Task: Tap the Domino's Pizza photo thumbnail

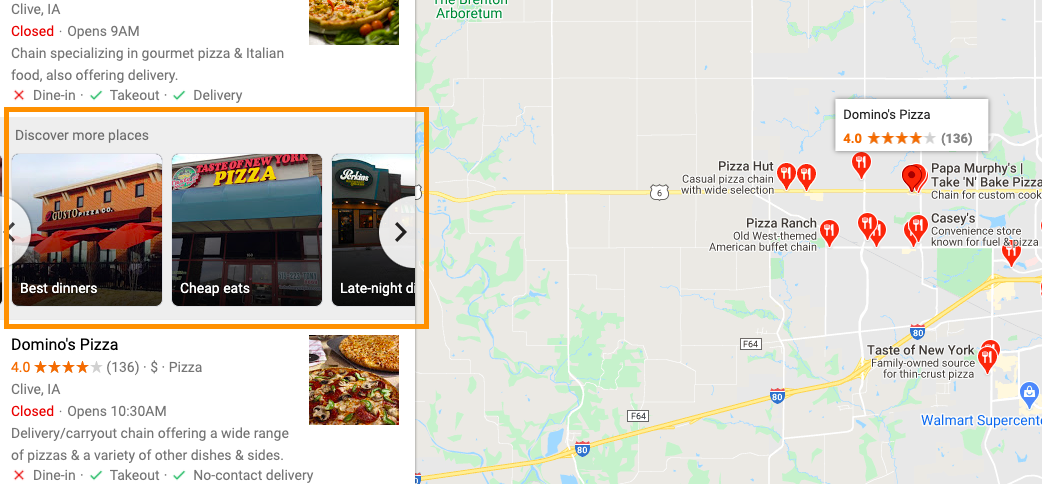Action: pos(353,379)
